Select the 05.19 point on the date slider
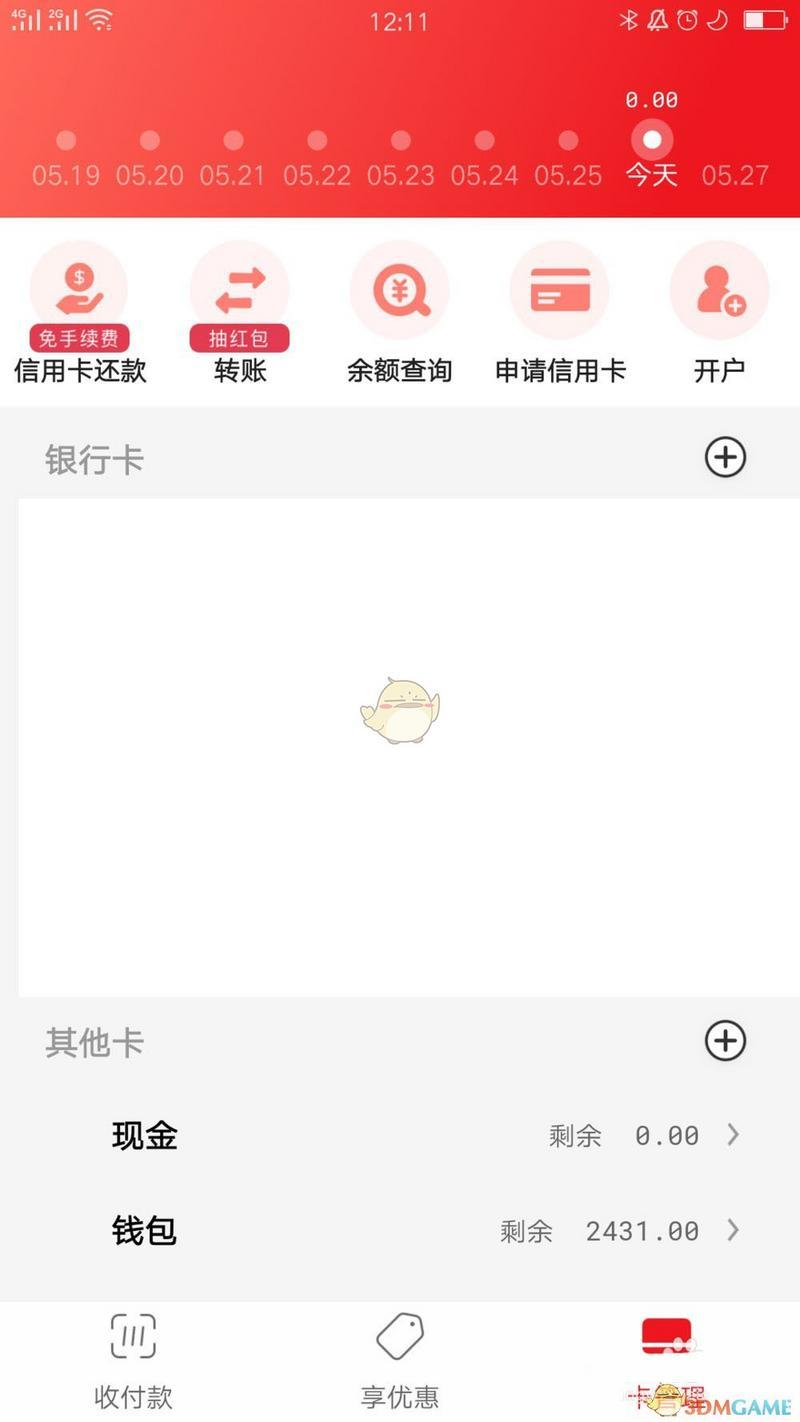Viewport: 800px width, 1422px height. coord(65,140)
